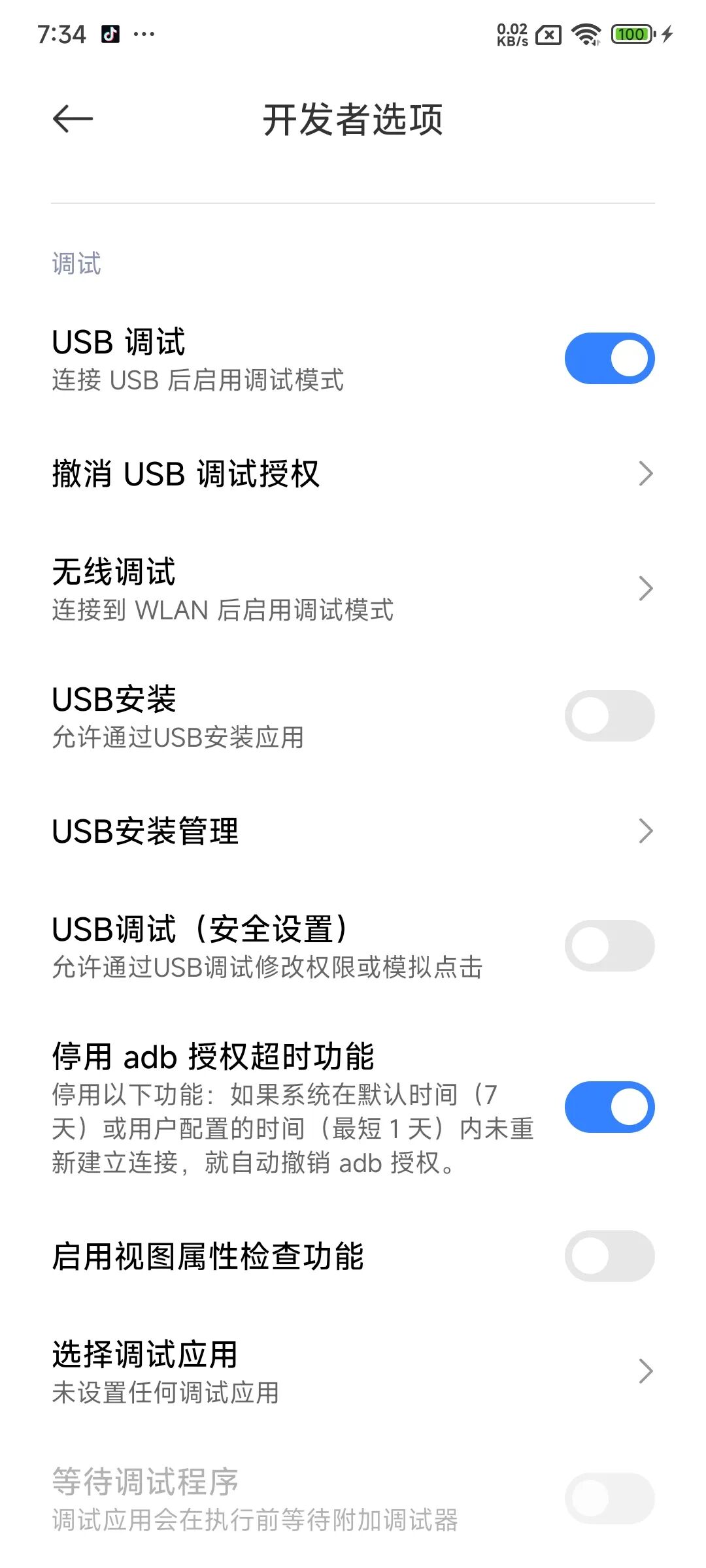Image resolution: width=706 pixels, height=1568 pixels.
Task: Tap the 未设置任何调试应用 text
Action: [165, 1392]
